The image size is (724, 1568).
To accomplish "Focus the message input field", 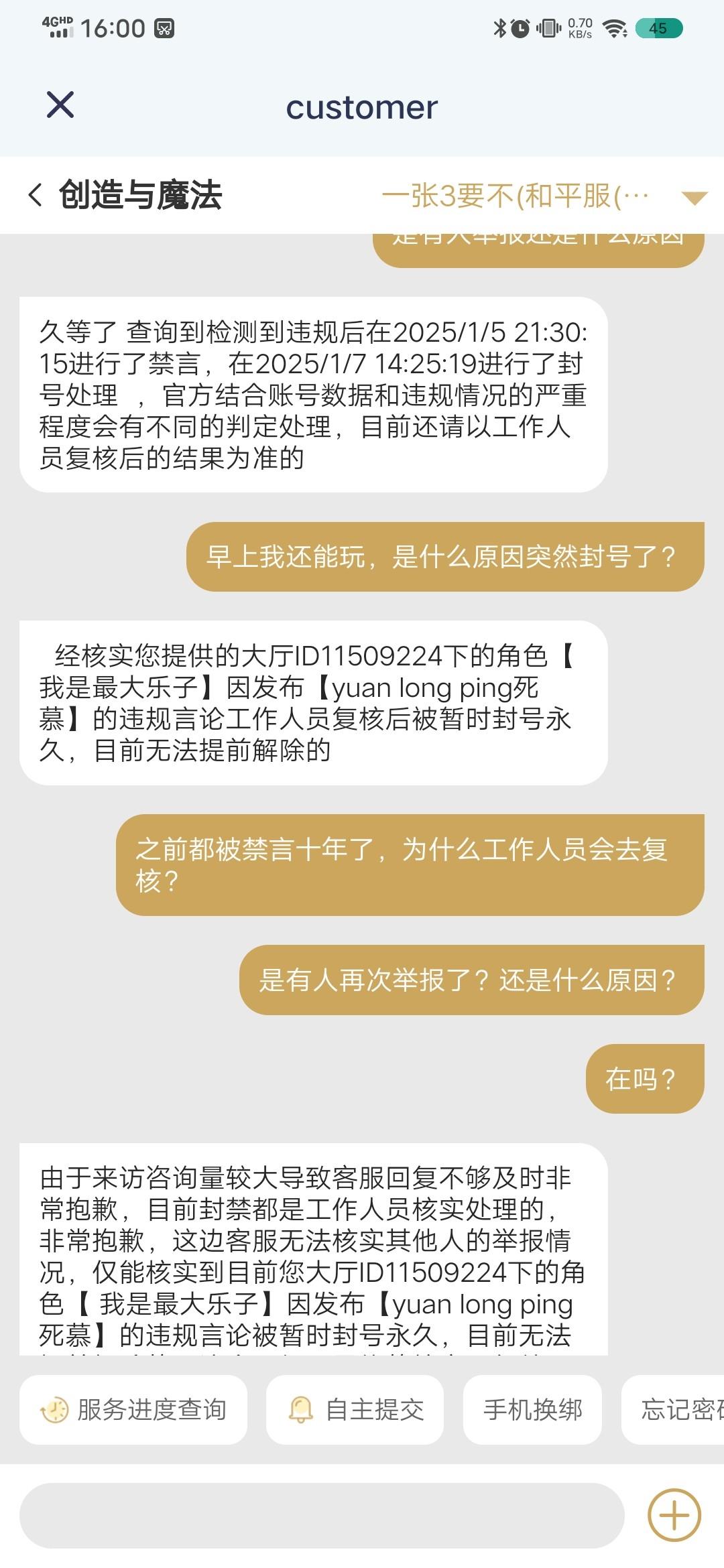I will click(322, 1515).
